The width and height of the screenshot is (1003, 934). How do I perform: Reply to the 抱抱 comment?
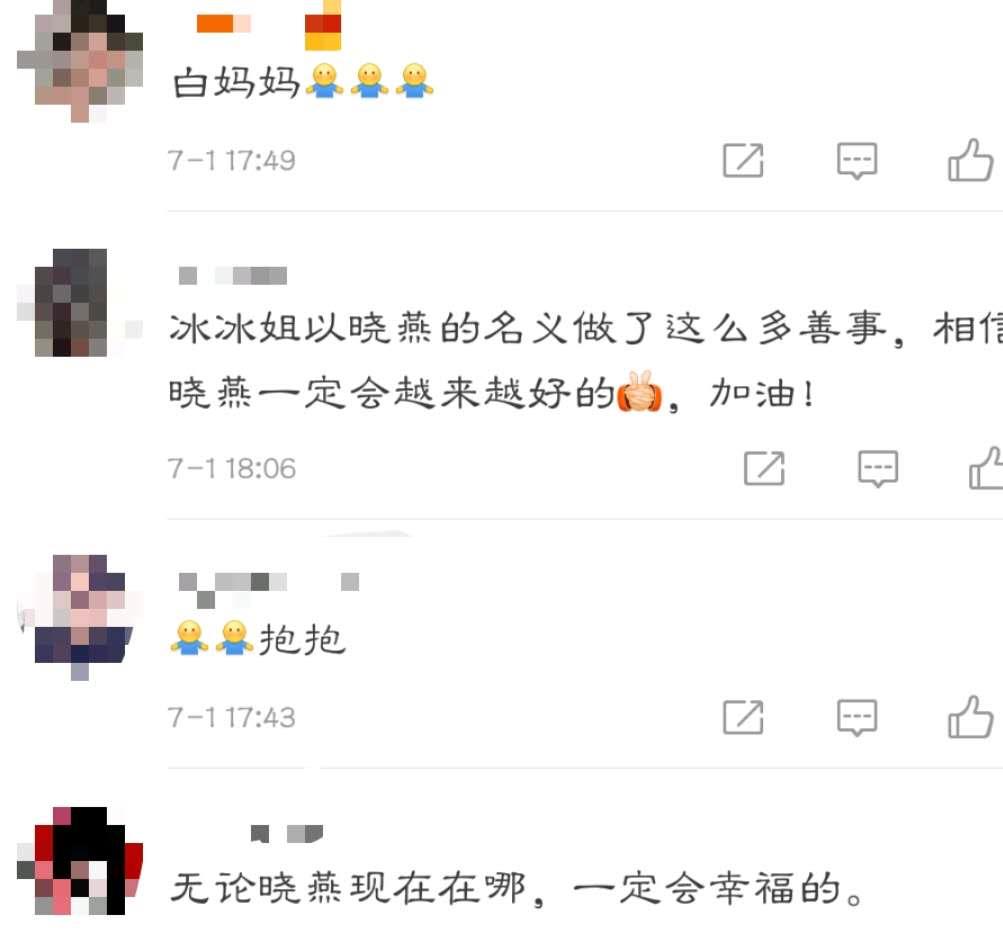tap(857, 716)
